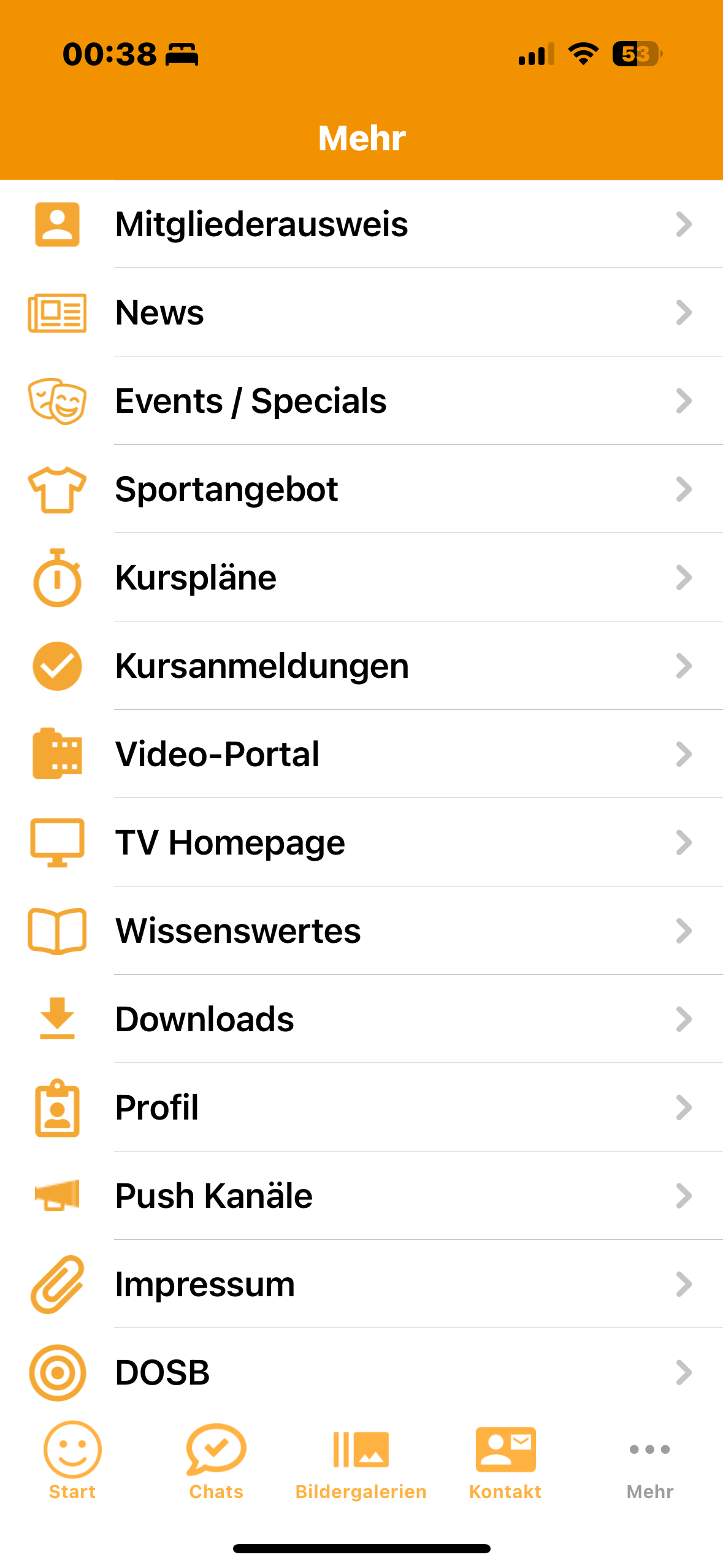The height and width of the screenshot is (1568, 723).
Task: View the Impressum
Action: [x=362, y=1284]
